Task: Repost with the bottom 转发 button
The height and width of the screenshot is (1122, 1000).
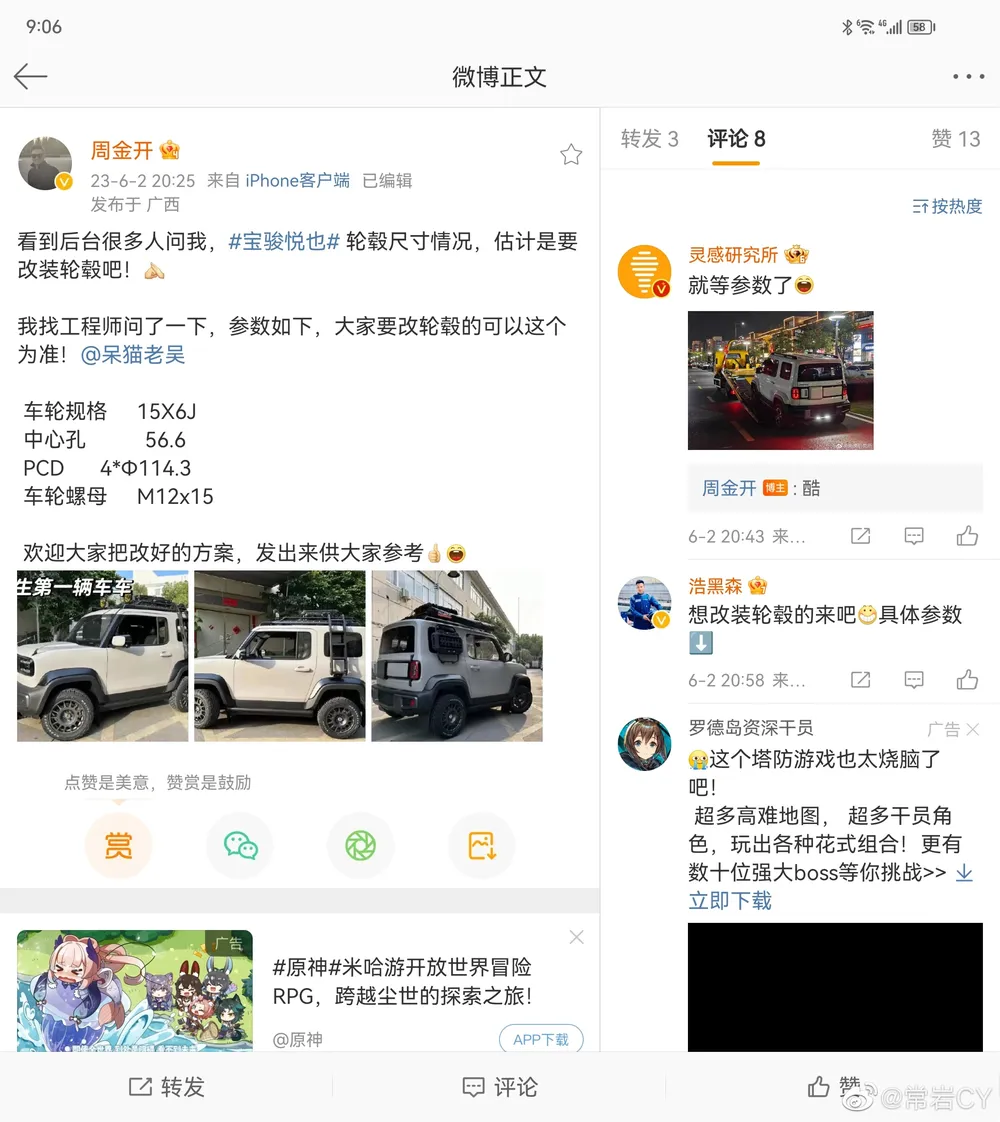Action: tap(167, 1087)
